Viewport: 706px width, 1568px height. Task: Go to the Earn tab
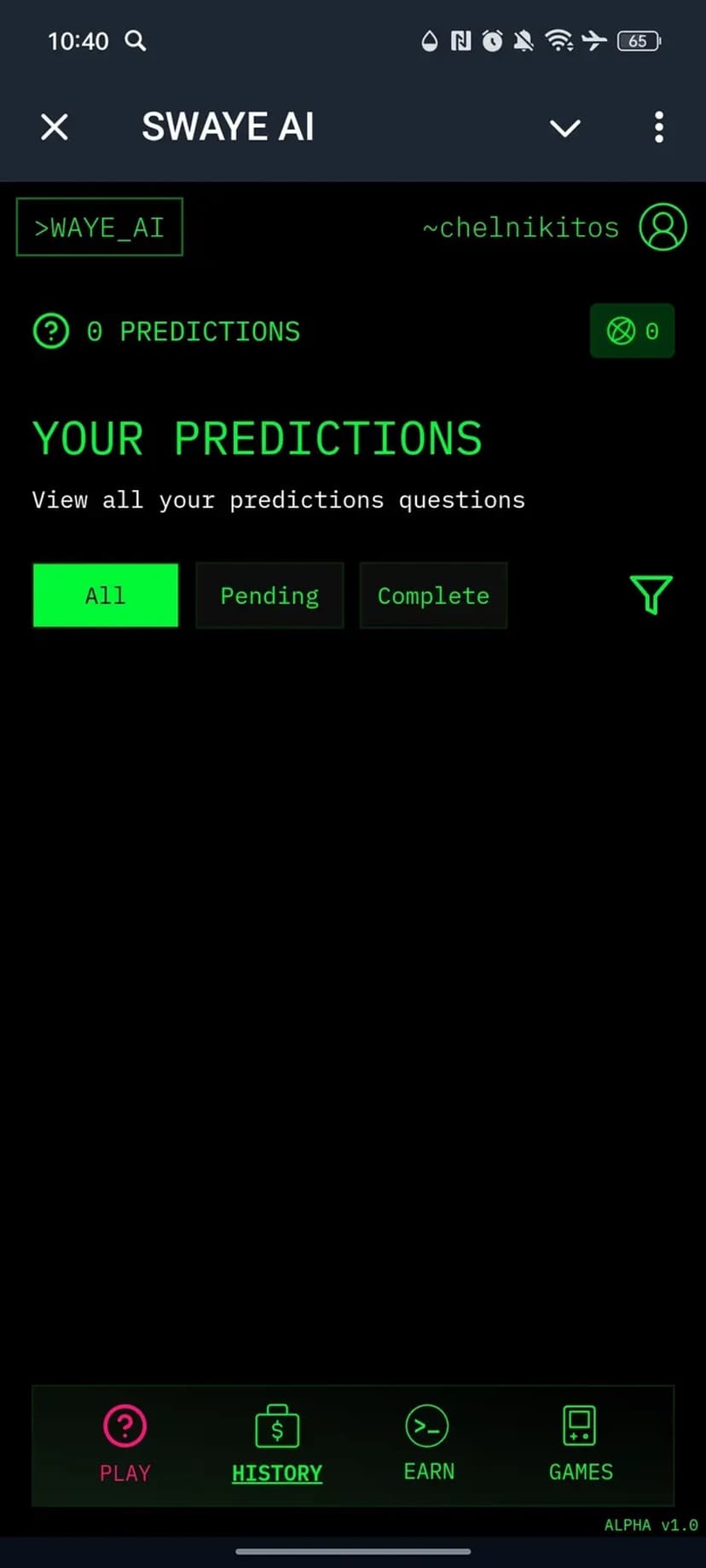pyautogui.click(x=428, y=1444)
